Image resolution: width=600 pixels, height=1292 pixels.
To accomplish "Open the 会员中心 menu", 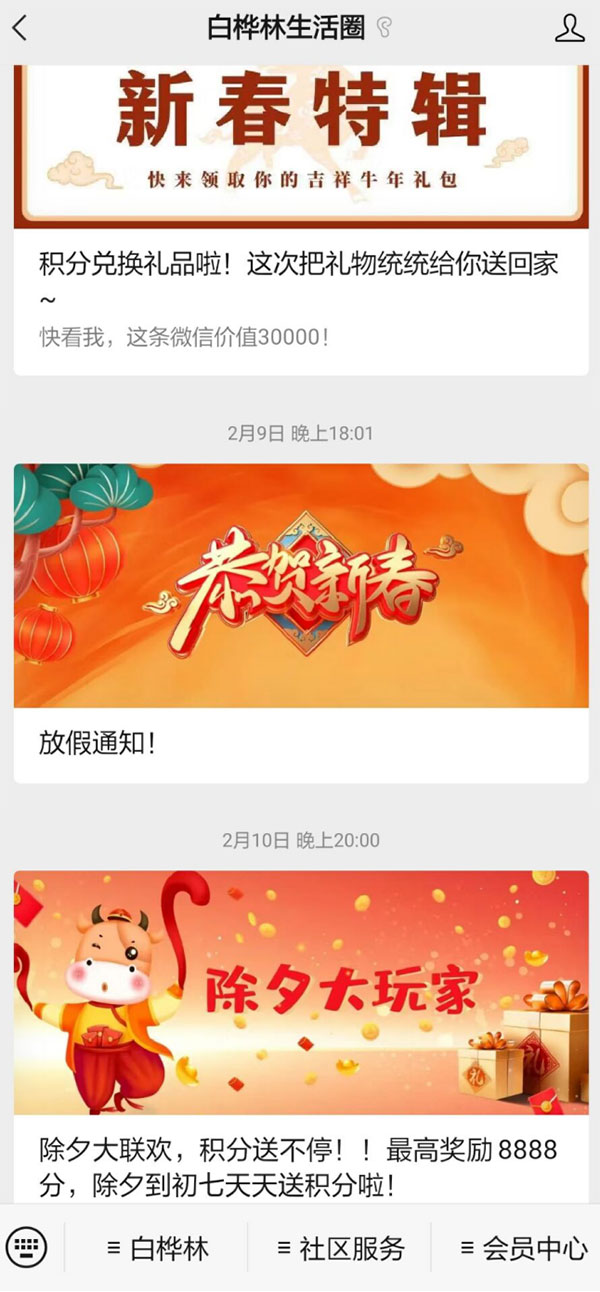I will pos(523,1248).
